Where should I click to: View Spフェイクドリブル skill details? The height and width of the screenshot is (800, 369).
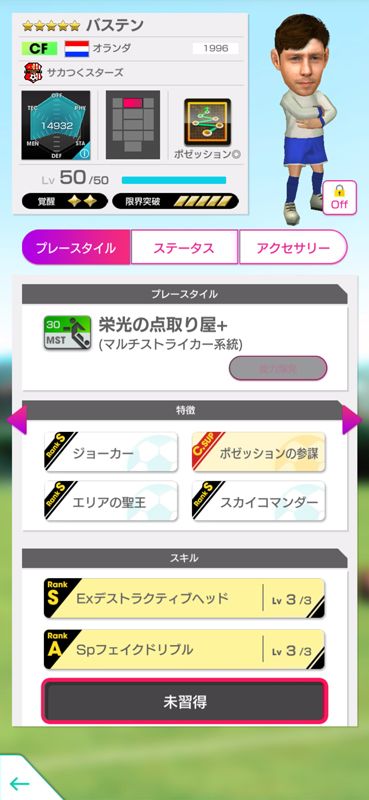pos(184,649)
